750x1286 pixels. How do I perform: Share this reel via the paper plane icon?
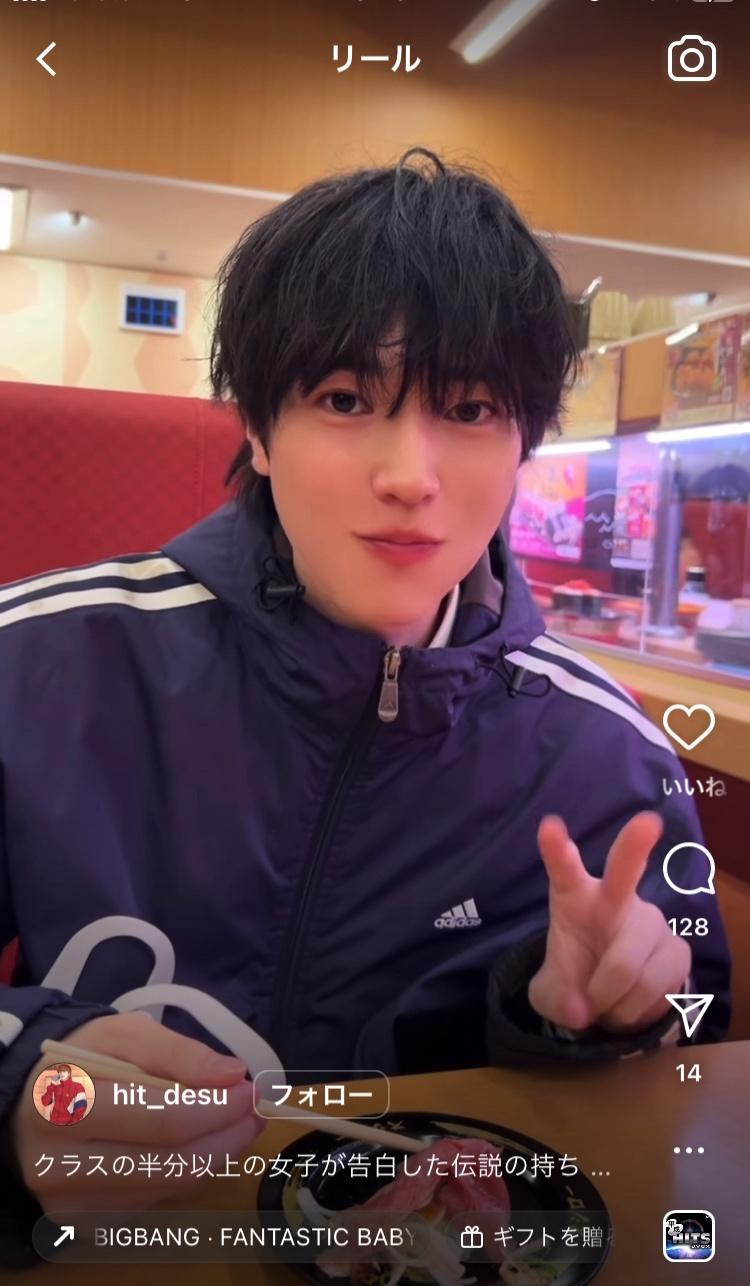pos(689,1016)
